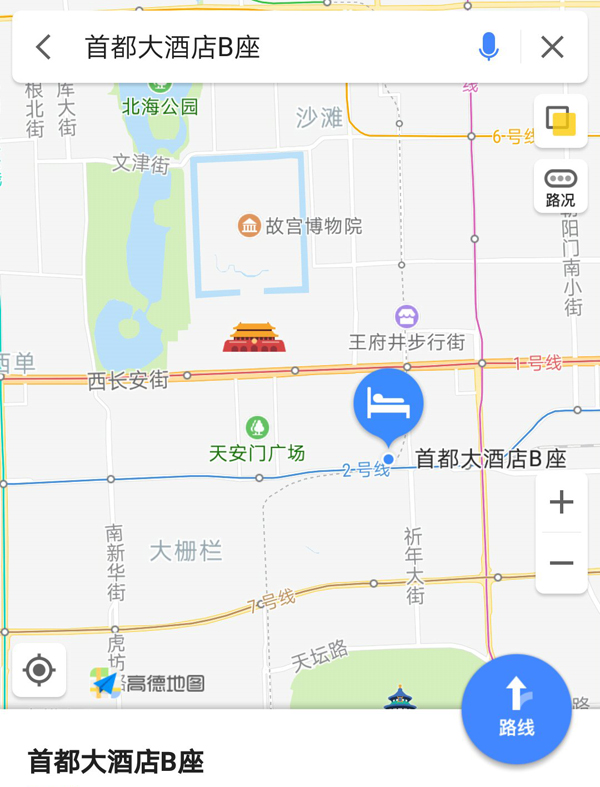Image resolution: width=600 pixels, height=787 pixels.
Task: Get directions with the 路线 button
Action: pyautogui.click(x=516, y=708)
